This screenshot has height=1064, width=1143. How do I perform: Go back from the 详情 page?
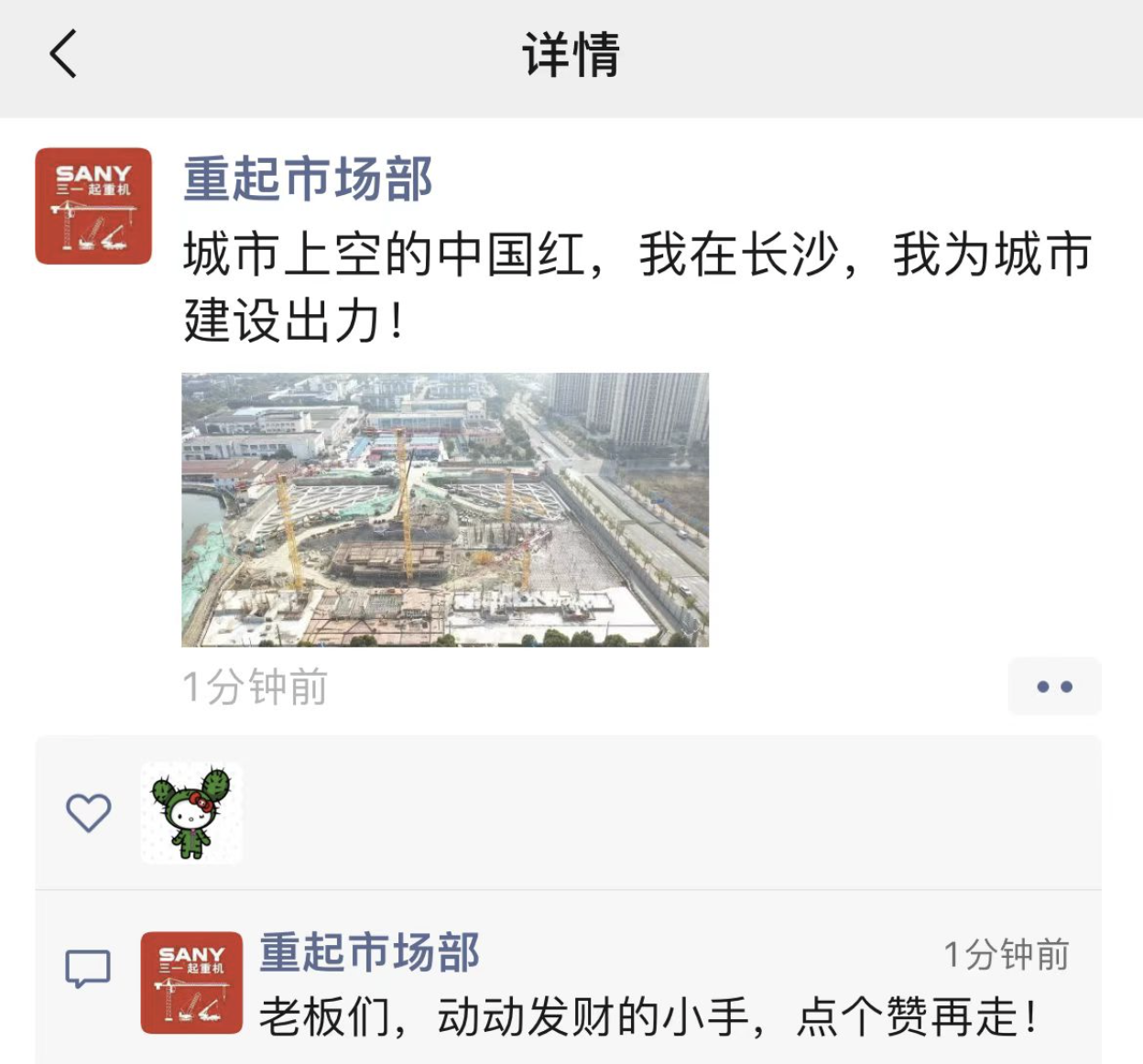point(62,54)
